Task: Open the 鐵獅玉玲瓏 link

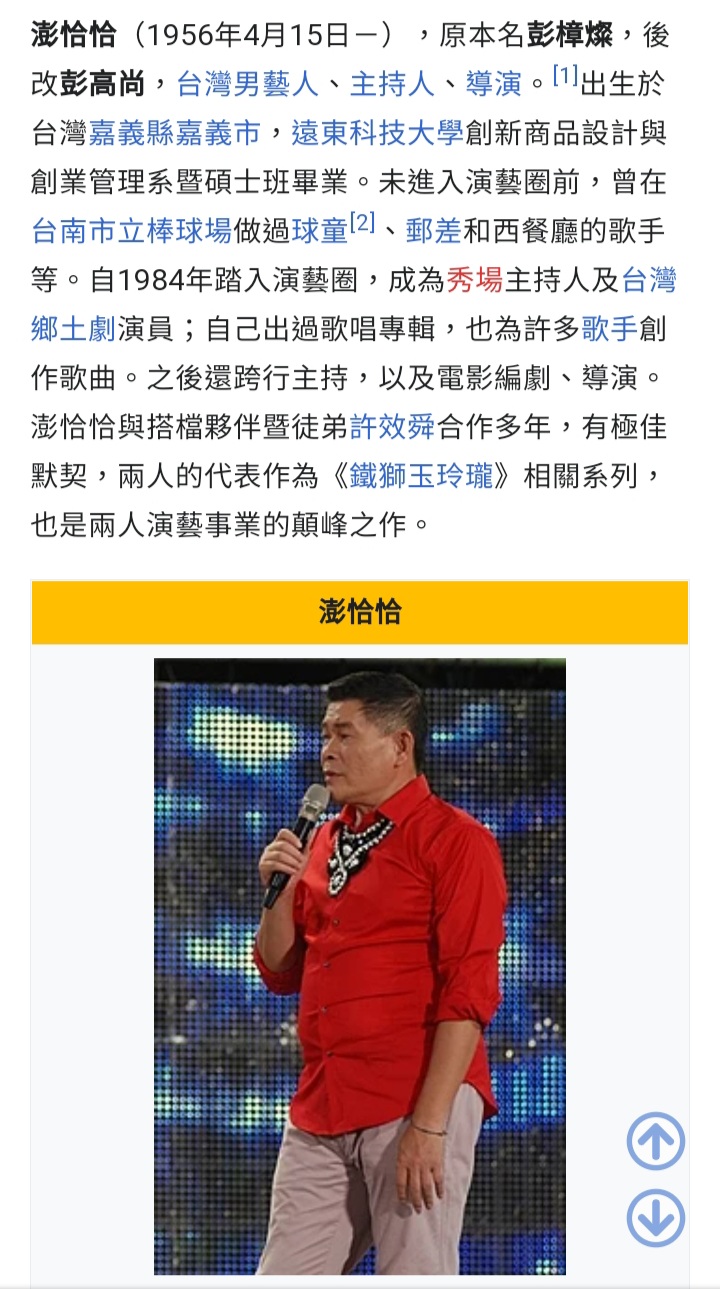Action: 421,476
